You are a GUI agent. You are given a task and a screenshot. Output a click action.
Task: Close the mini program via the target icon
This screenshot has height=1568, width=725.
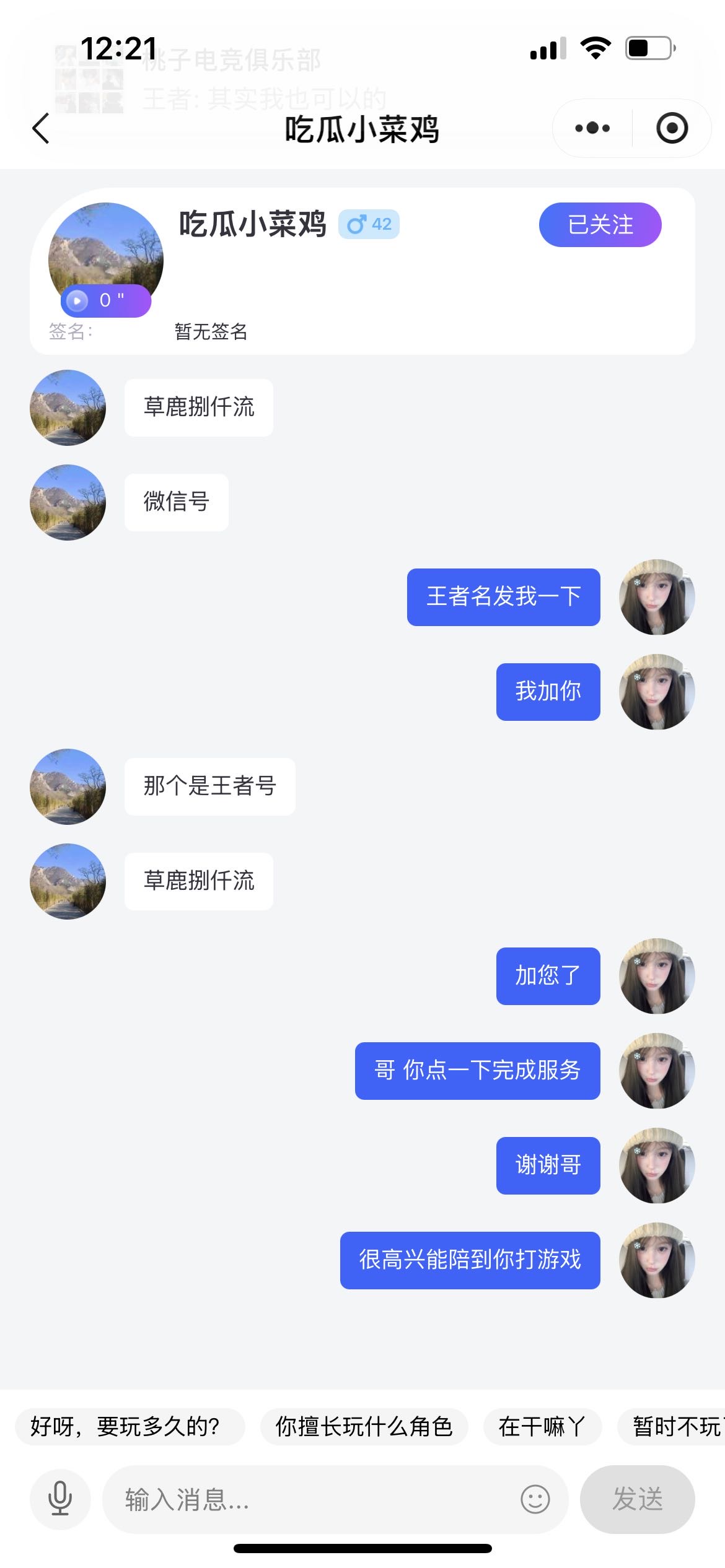[672, 128]
